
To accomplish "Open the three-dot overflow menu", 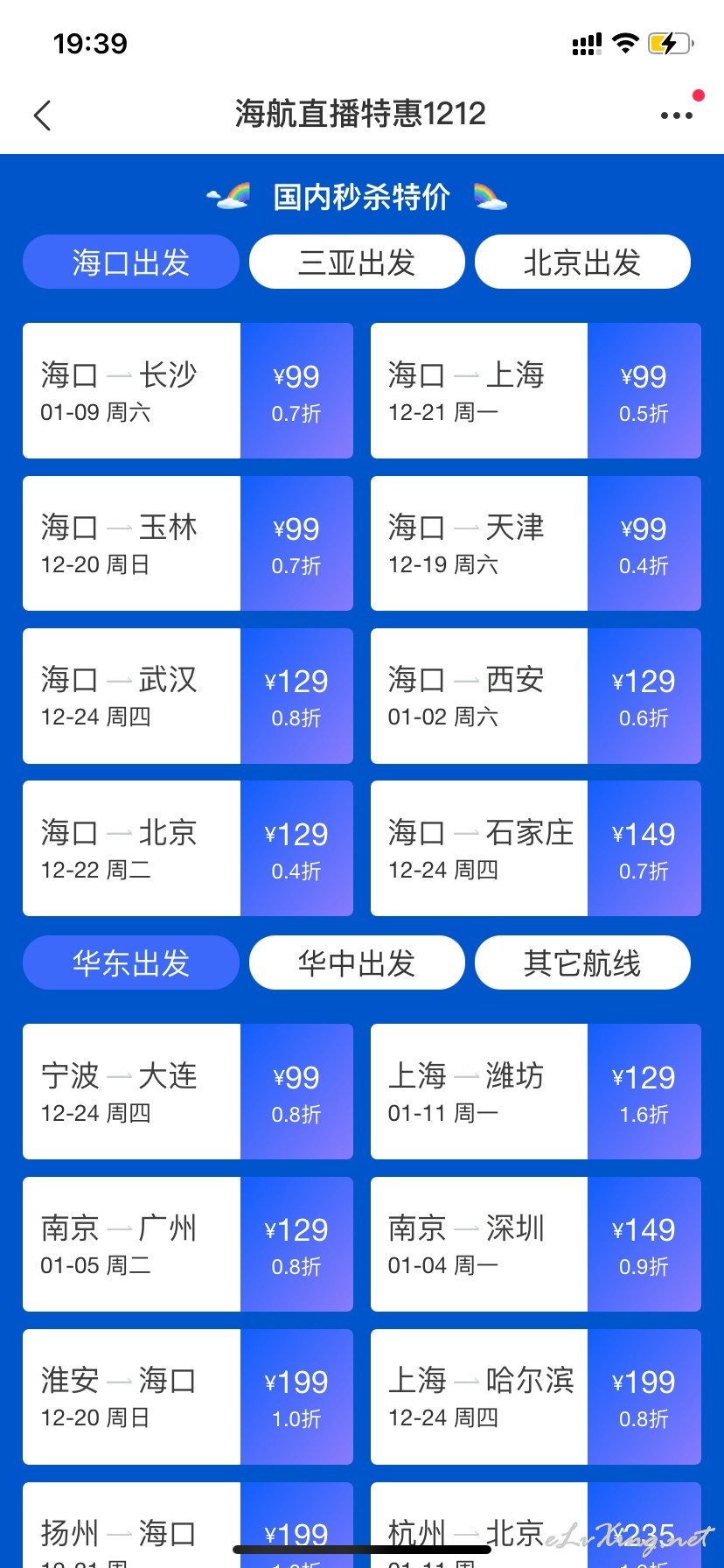I will (677, 115).
